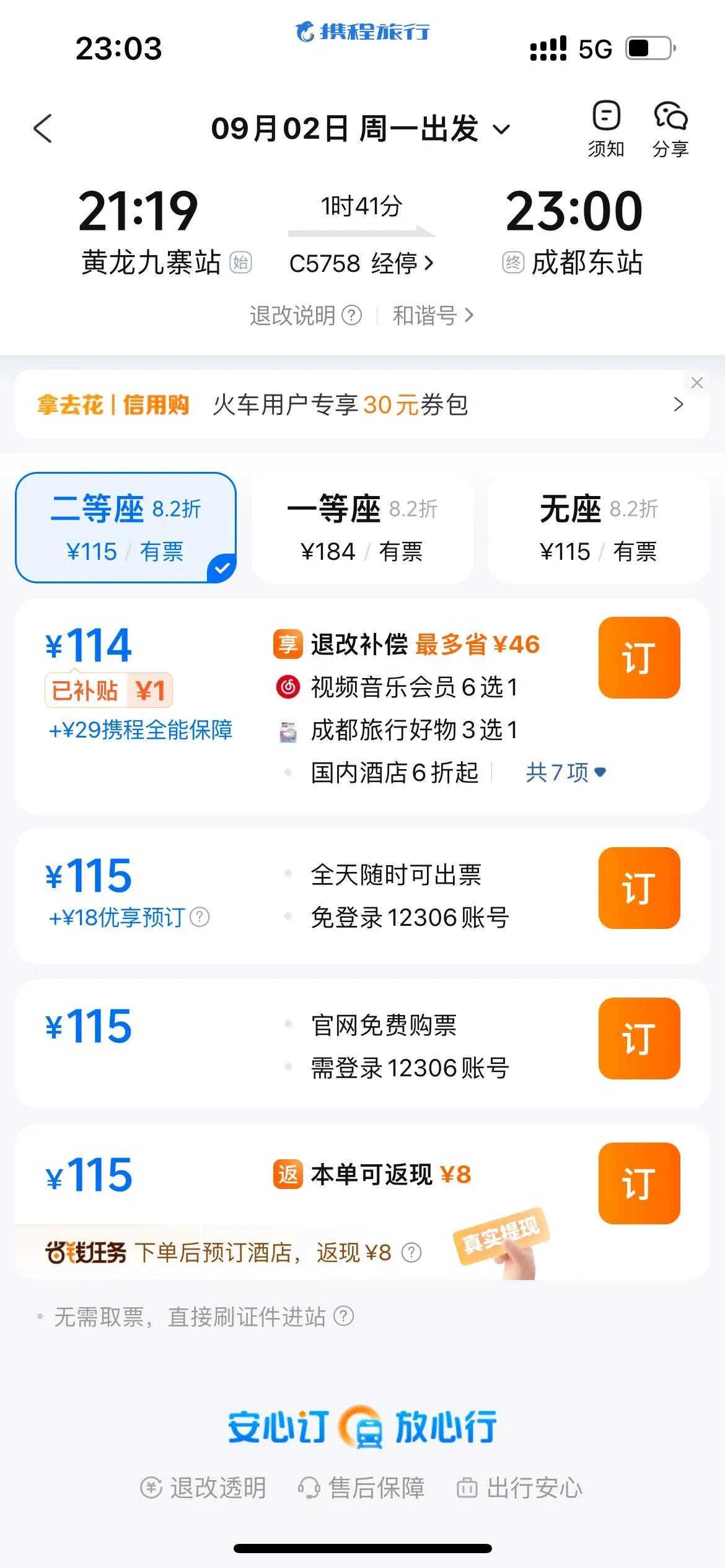View C5758 经停 stop details
725x1568 pixels.
361,264
